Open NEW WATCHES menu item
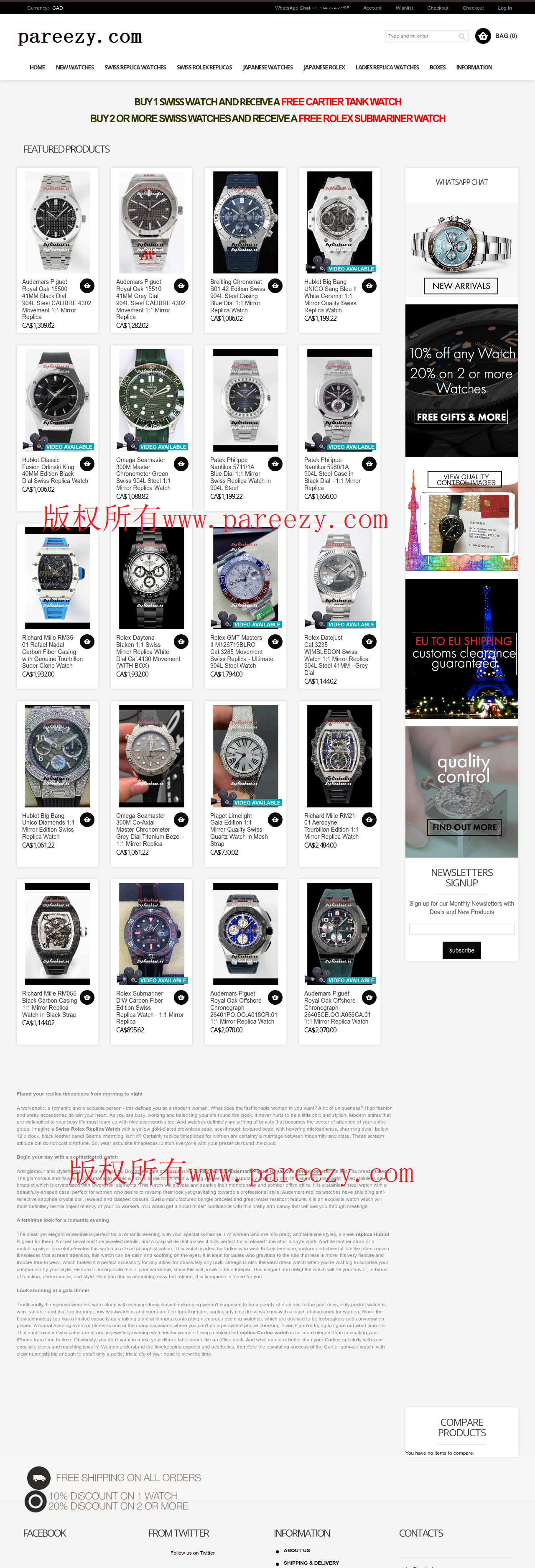Viewport: 535px width, 1568px height. (x=74, y=68)
